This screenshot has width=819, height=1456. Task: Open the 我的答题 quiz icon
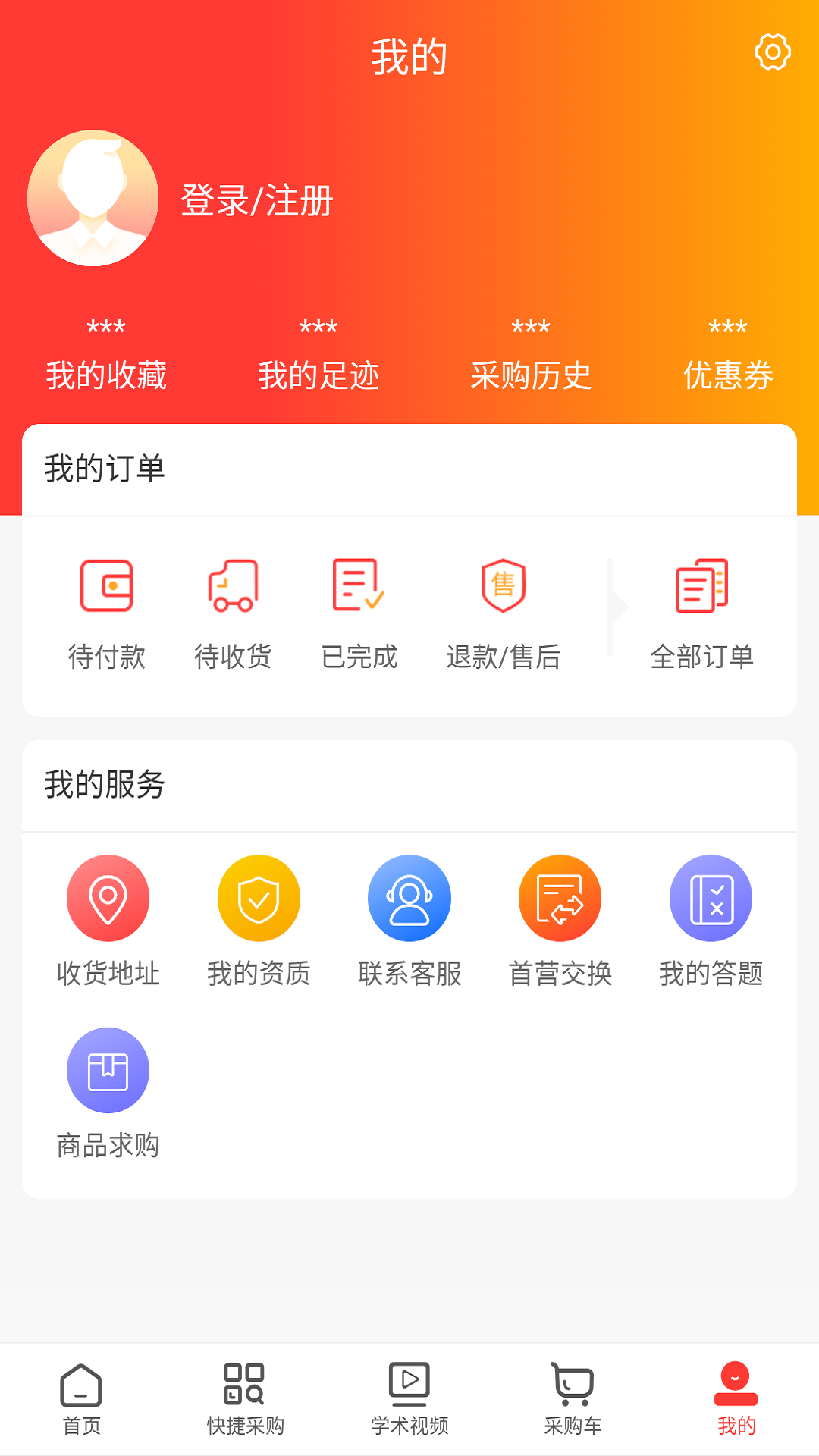pyautogui.click(x=711, y=897)
